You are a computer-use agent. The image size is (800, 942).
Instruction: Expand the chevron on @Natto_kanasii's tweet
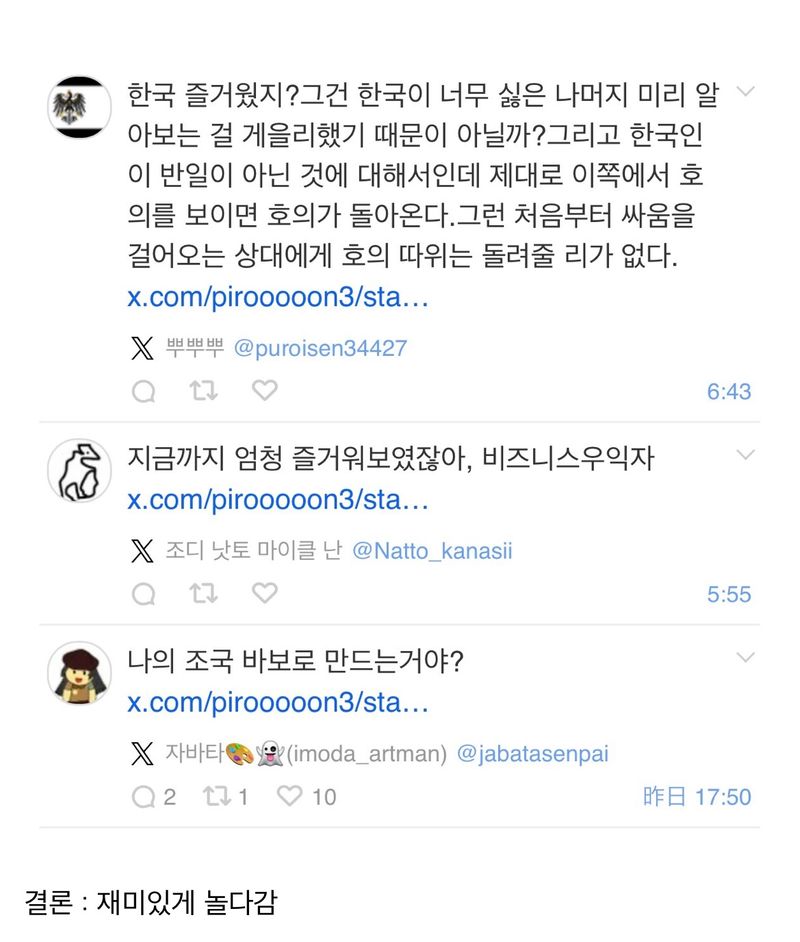pos(745,456)
